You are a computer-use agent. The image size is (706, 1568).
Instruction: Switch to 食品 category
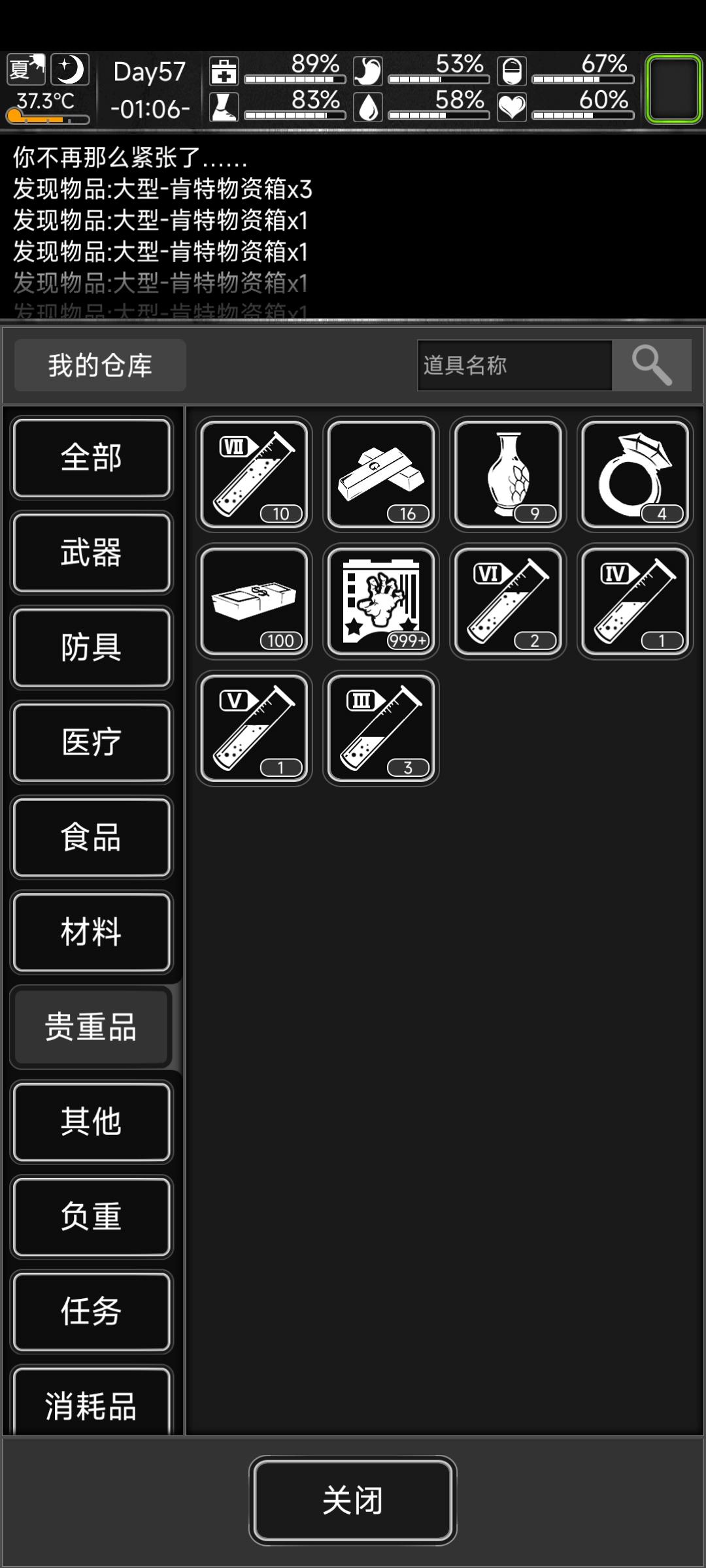coord(92,837)
